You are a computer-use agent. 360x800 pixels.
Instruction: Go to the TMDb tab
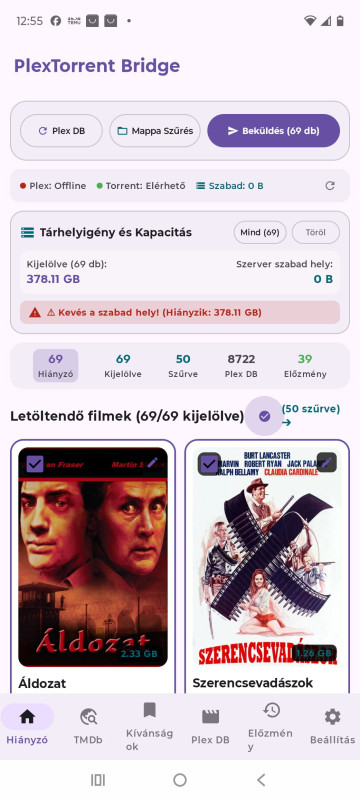pyautogui.click(x=88, y=726)
